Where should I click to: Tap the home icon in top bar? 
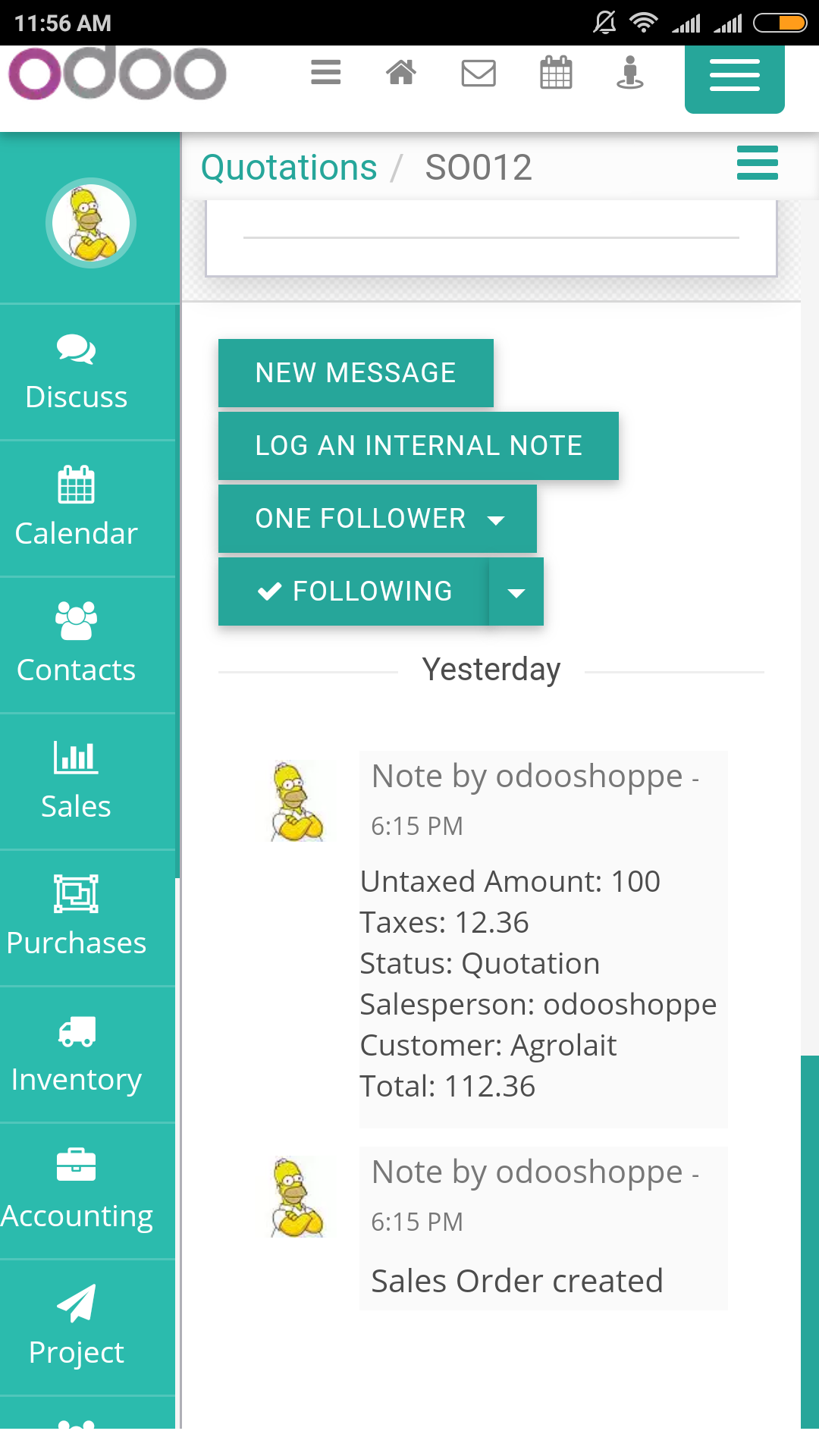point(401,73)
